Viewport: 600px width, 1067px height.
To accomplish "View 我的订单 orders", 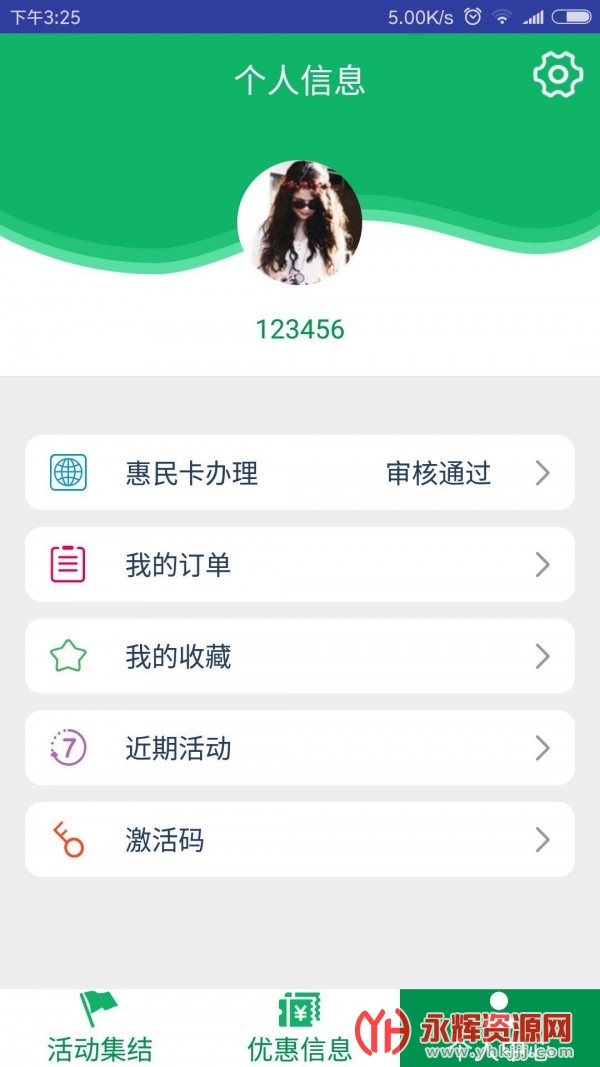I will pyautogui.click(x=300, y=565).
